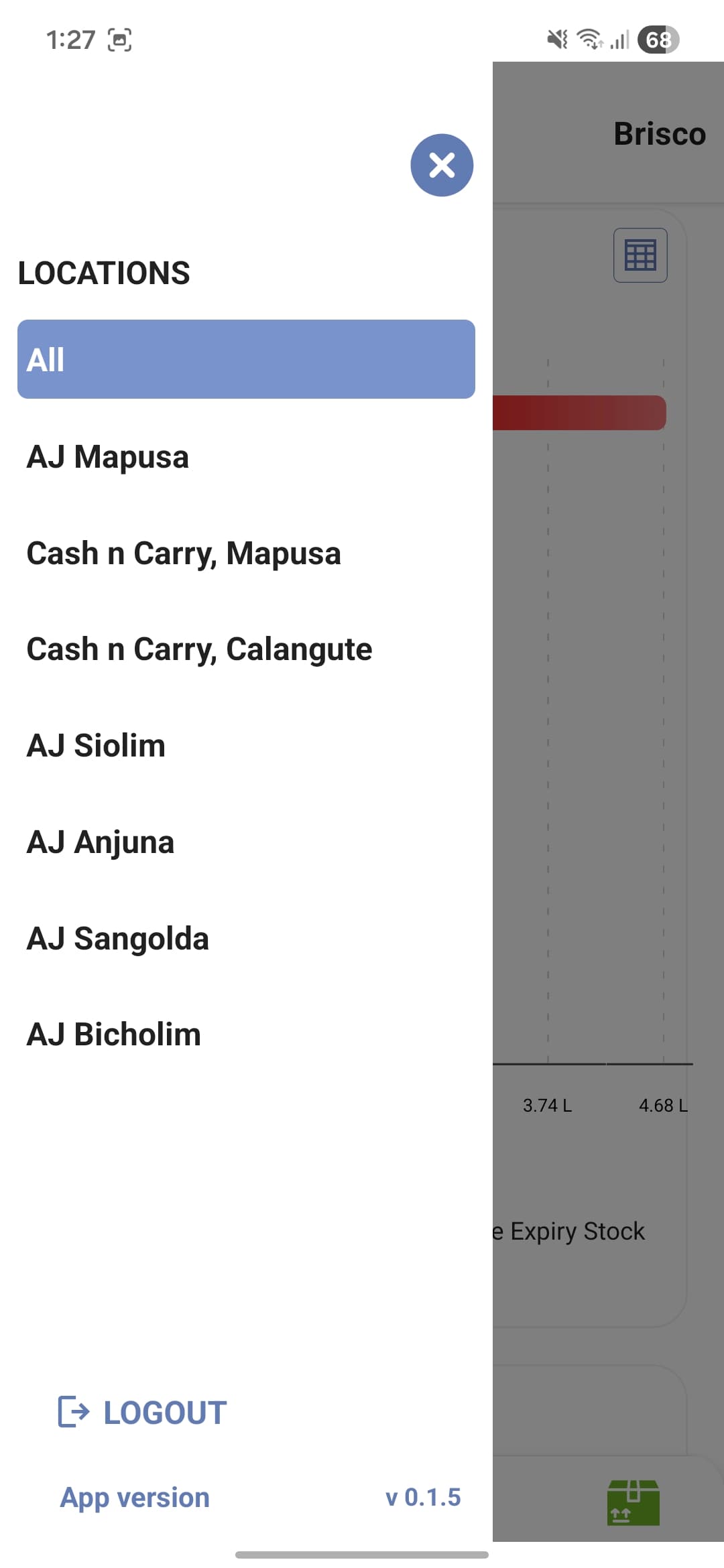Pick AJ Siolim in the location list
Viewport: 724px width, 1568px height.
point(95,744)
